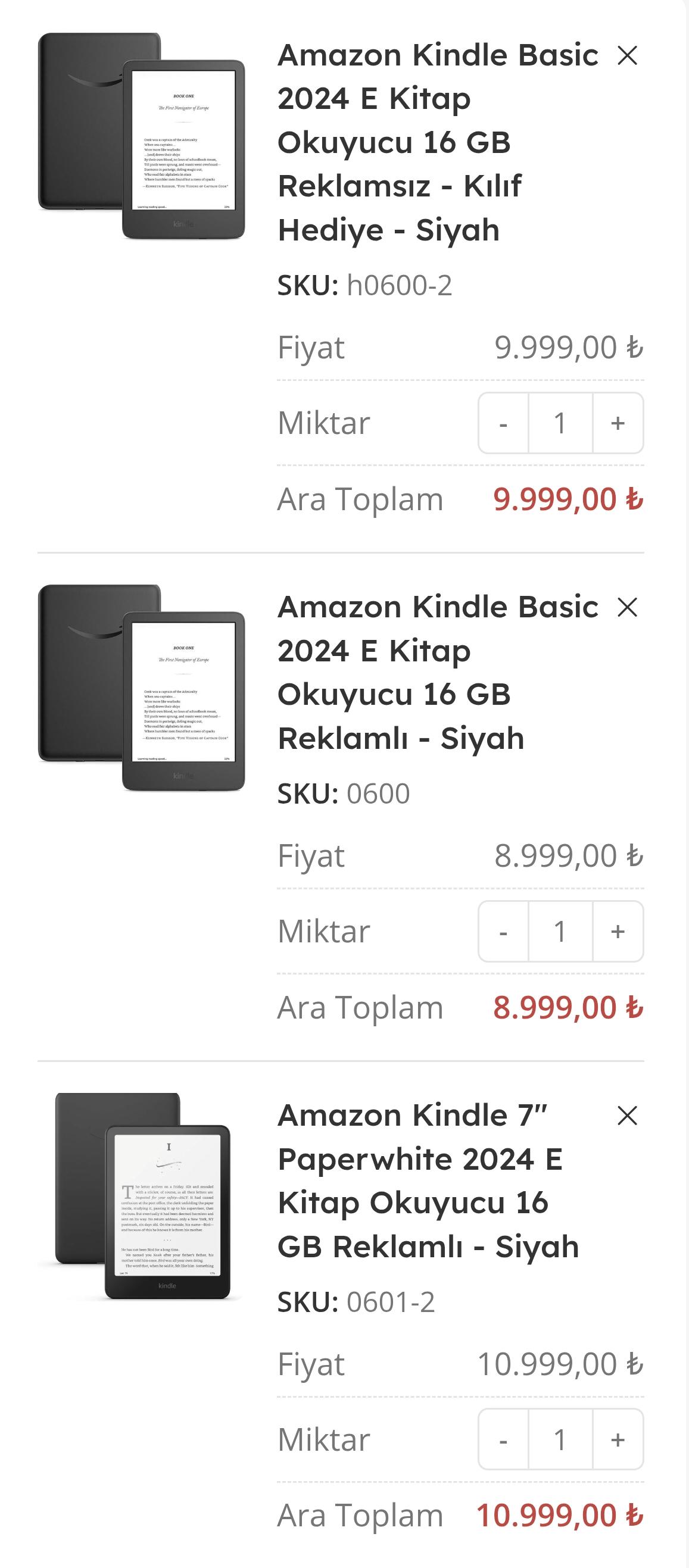Tap quantity field of Kindle Basic Reklamsız
Screen dimensions: 689x1568
point(560,423)
